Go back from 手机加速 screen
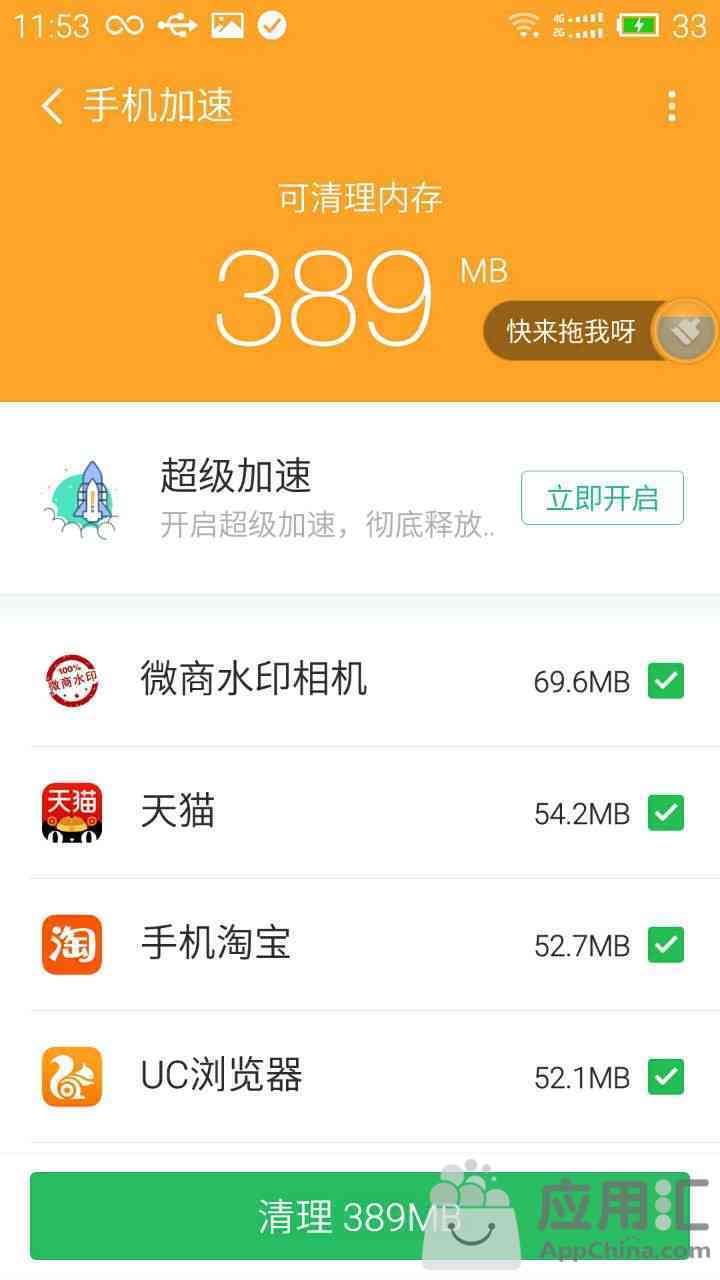This screenshot has height=1280, width=720. (x=52, y=106)
